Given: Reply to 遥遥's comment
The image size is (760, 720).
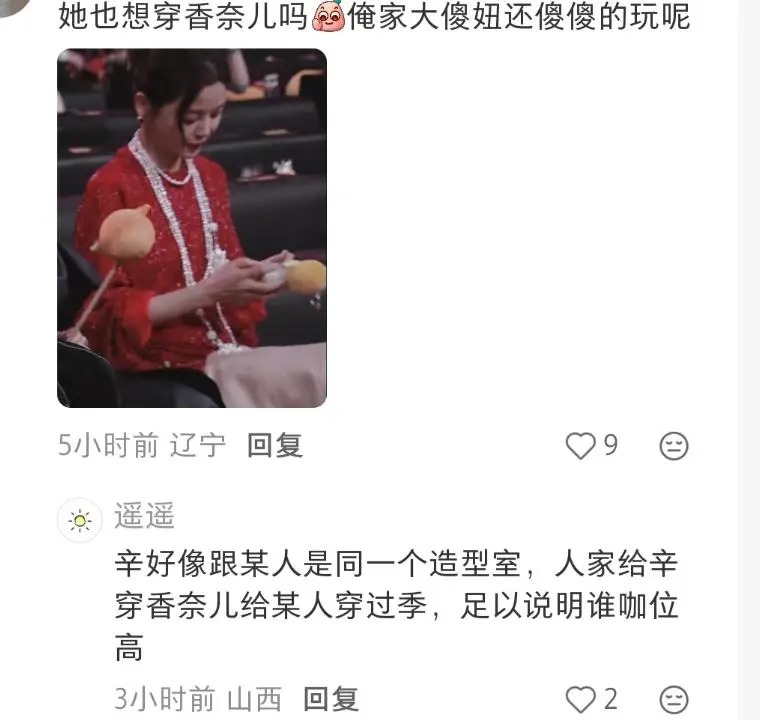Looking at the screenshot, I should click(x=331, y=699).
